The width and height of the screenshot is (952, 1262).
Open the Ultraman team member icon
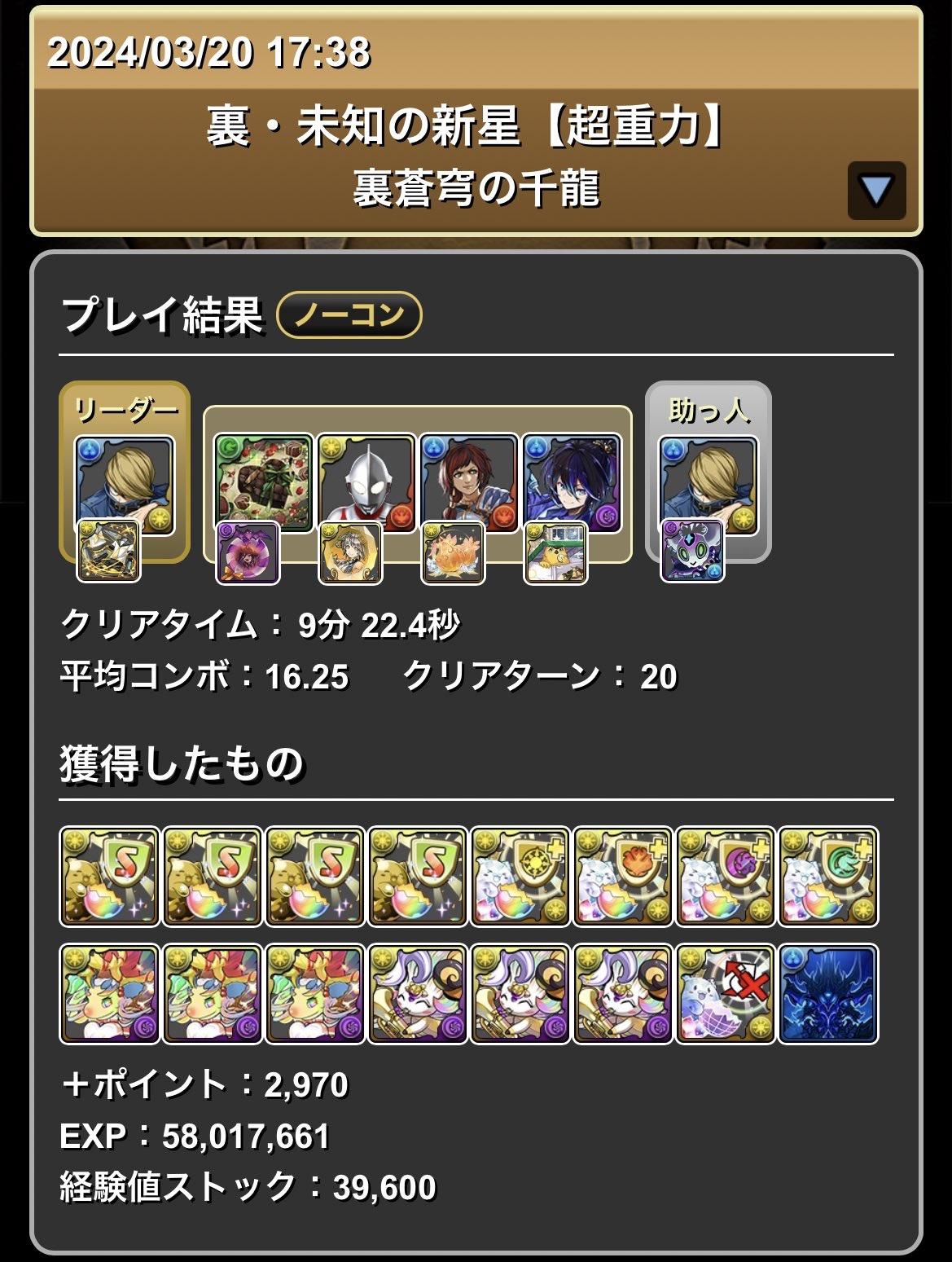click(x=366, y=483)
